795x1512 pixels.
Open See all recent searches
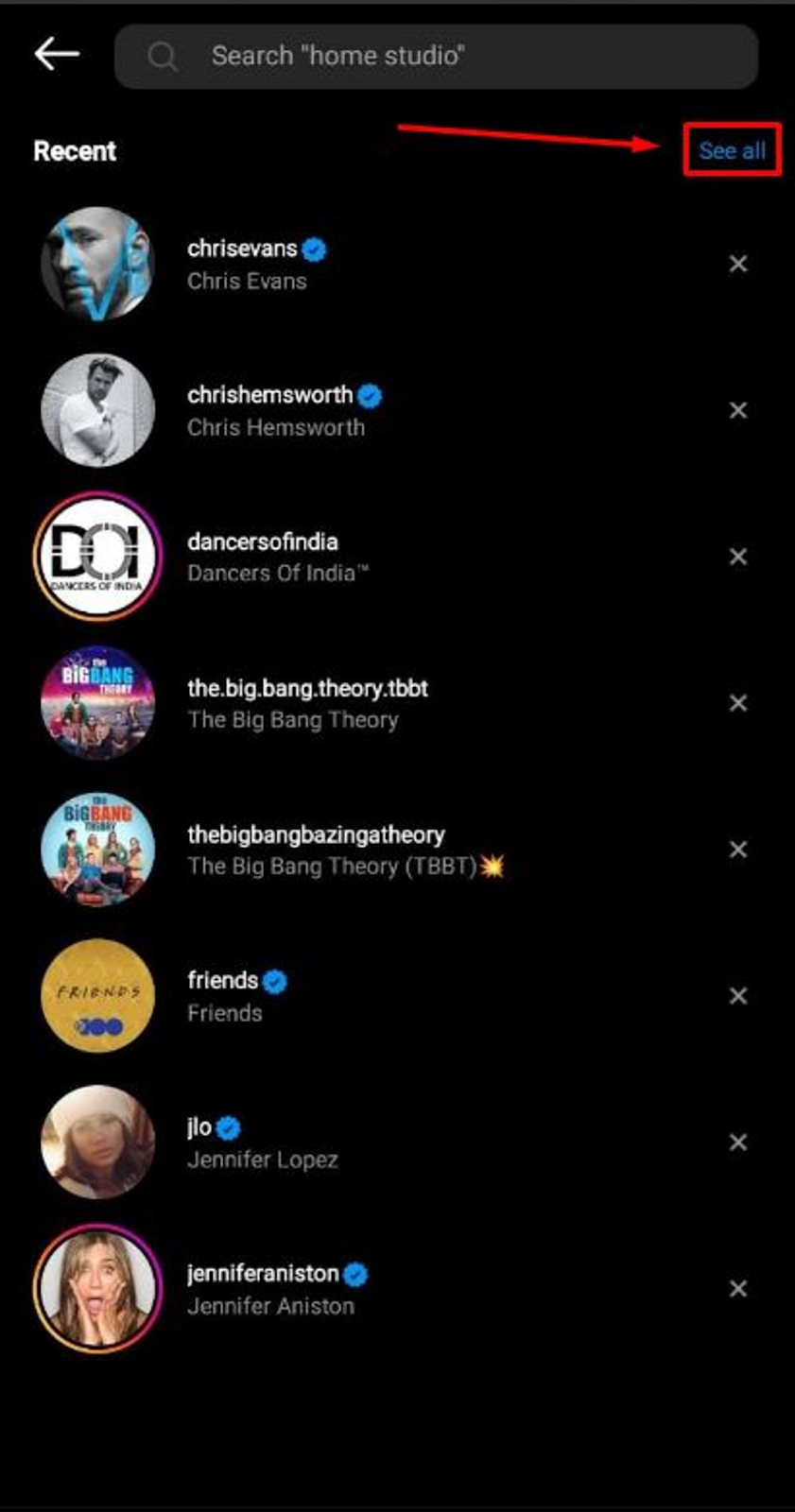(732, 150)
